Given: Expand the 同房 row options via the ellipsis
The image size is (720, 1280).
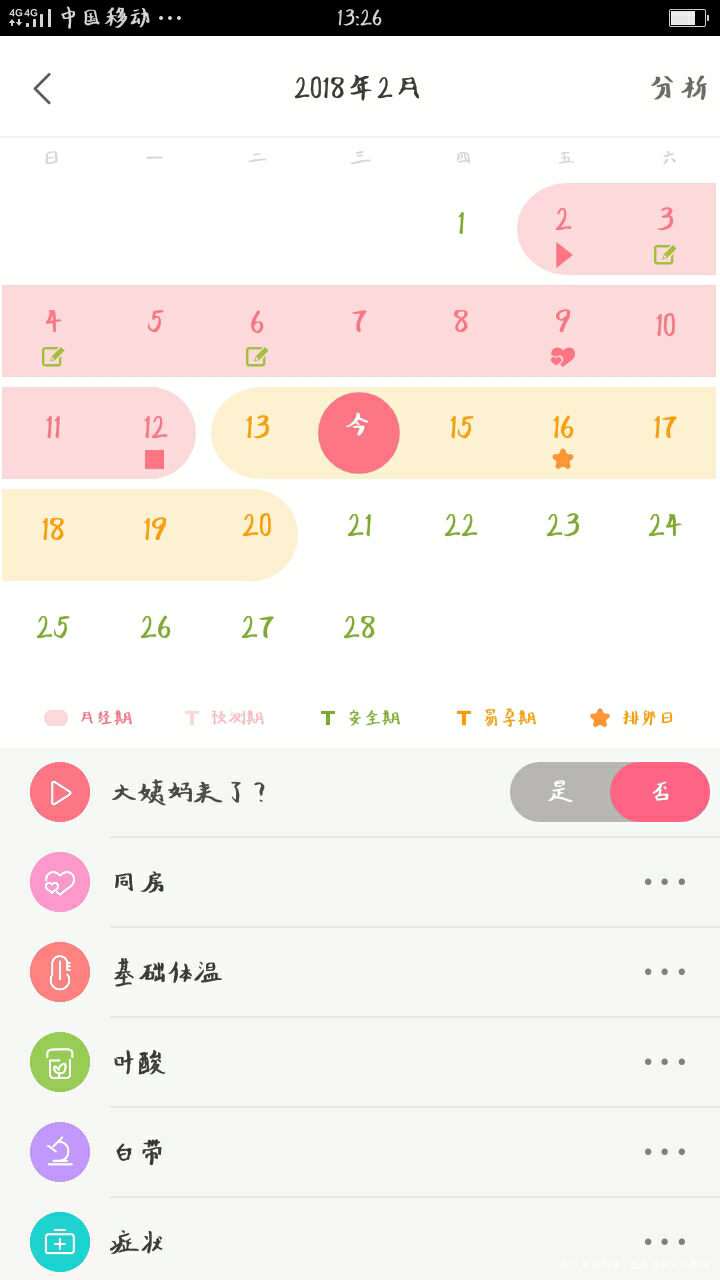Looking at the screenshot, I should 664,881.
